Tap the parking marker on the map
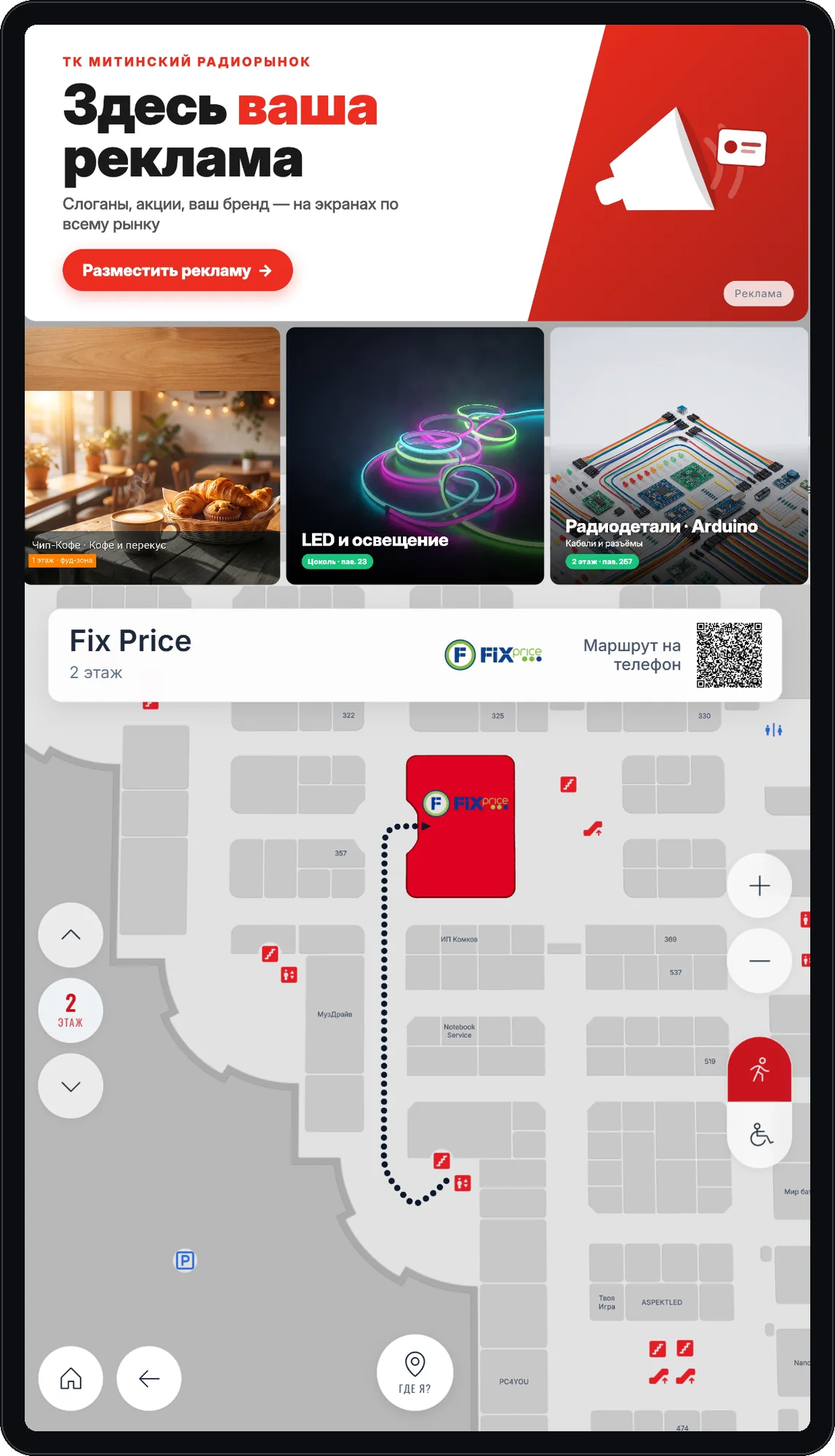The image size is (835, 1456). (x=185, y=1260)
